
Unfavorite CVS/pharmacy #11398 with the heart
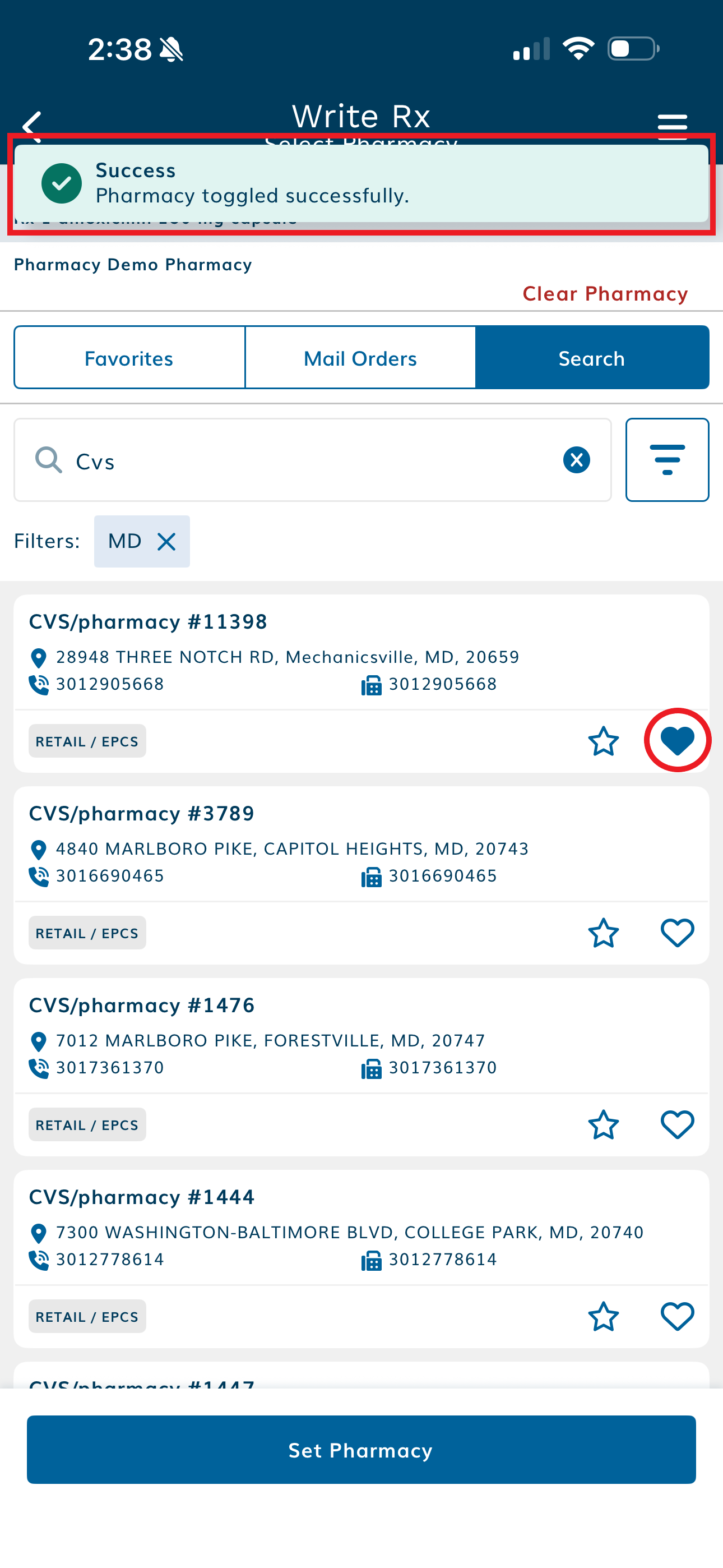(678, 741)
